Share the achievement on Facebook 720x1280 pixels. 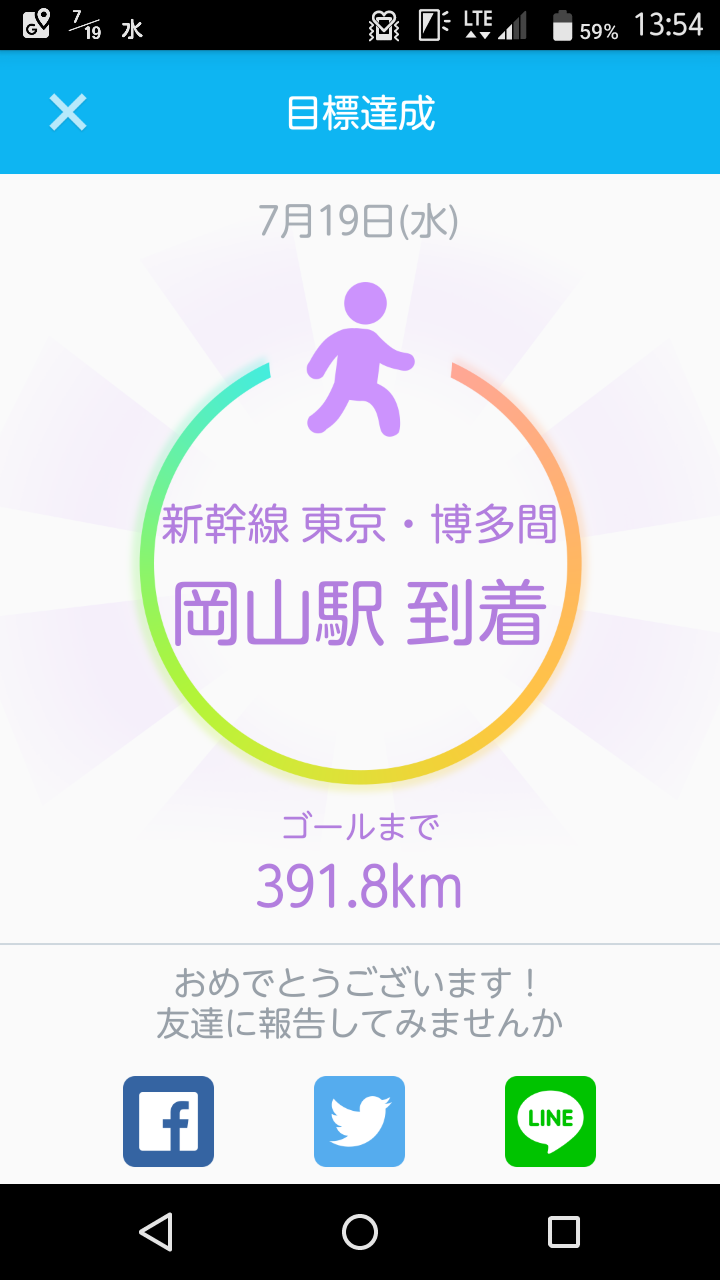point(168,1121)
